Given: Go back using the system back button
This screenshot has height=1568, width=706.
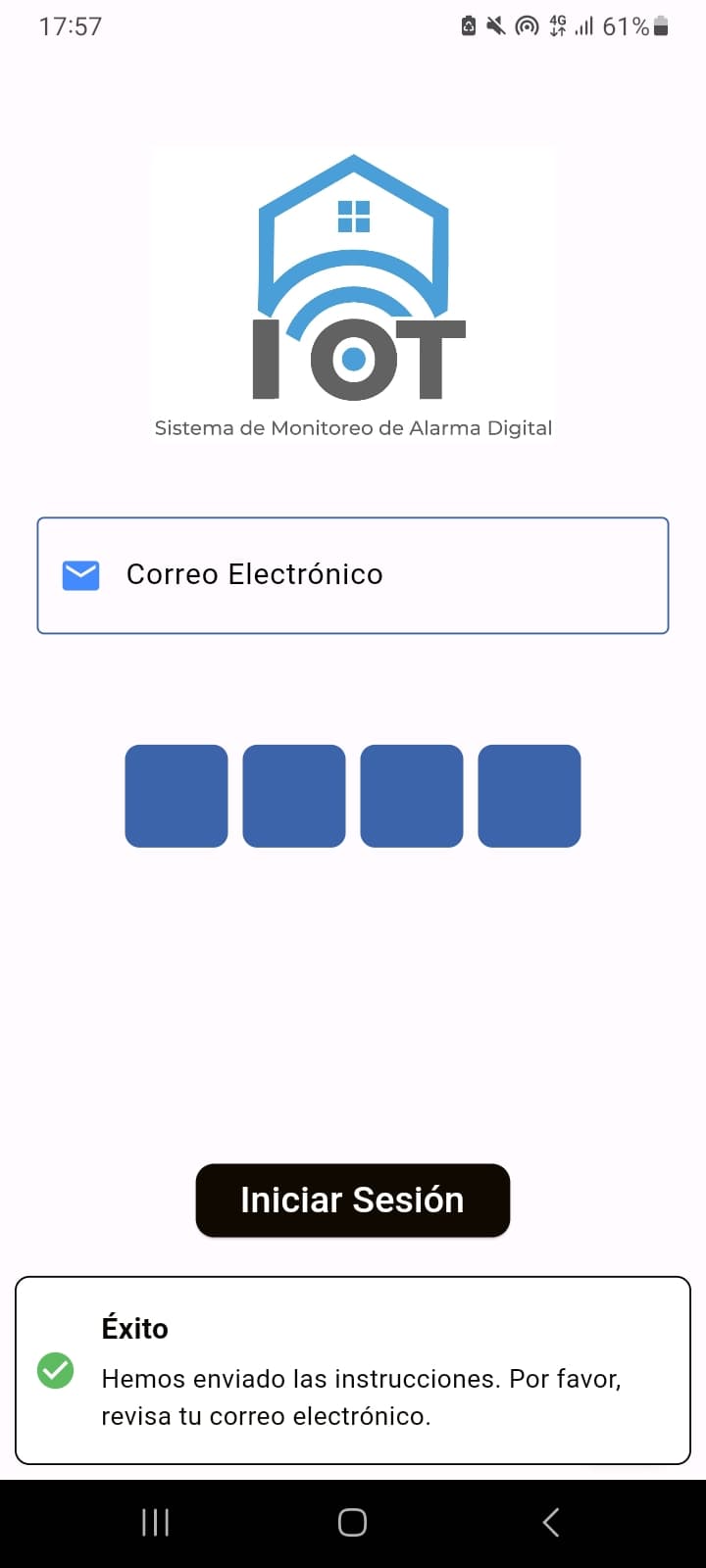Looking at the screenshot, I should click(551, 1522).
